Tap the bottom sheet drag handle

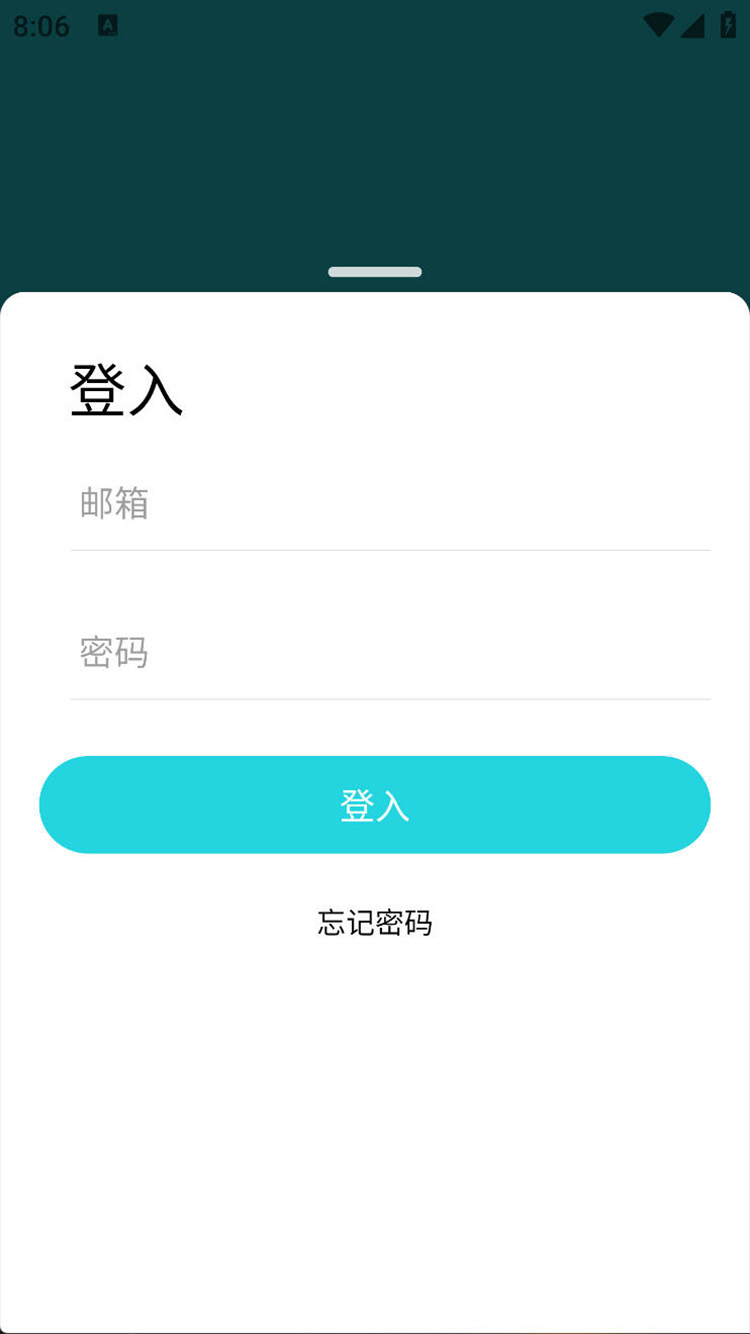pos(375,272)
